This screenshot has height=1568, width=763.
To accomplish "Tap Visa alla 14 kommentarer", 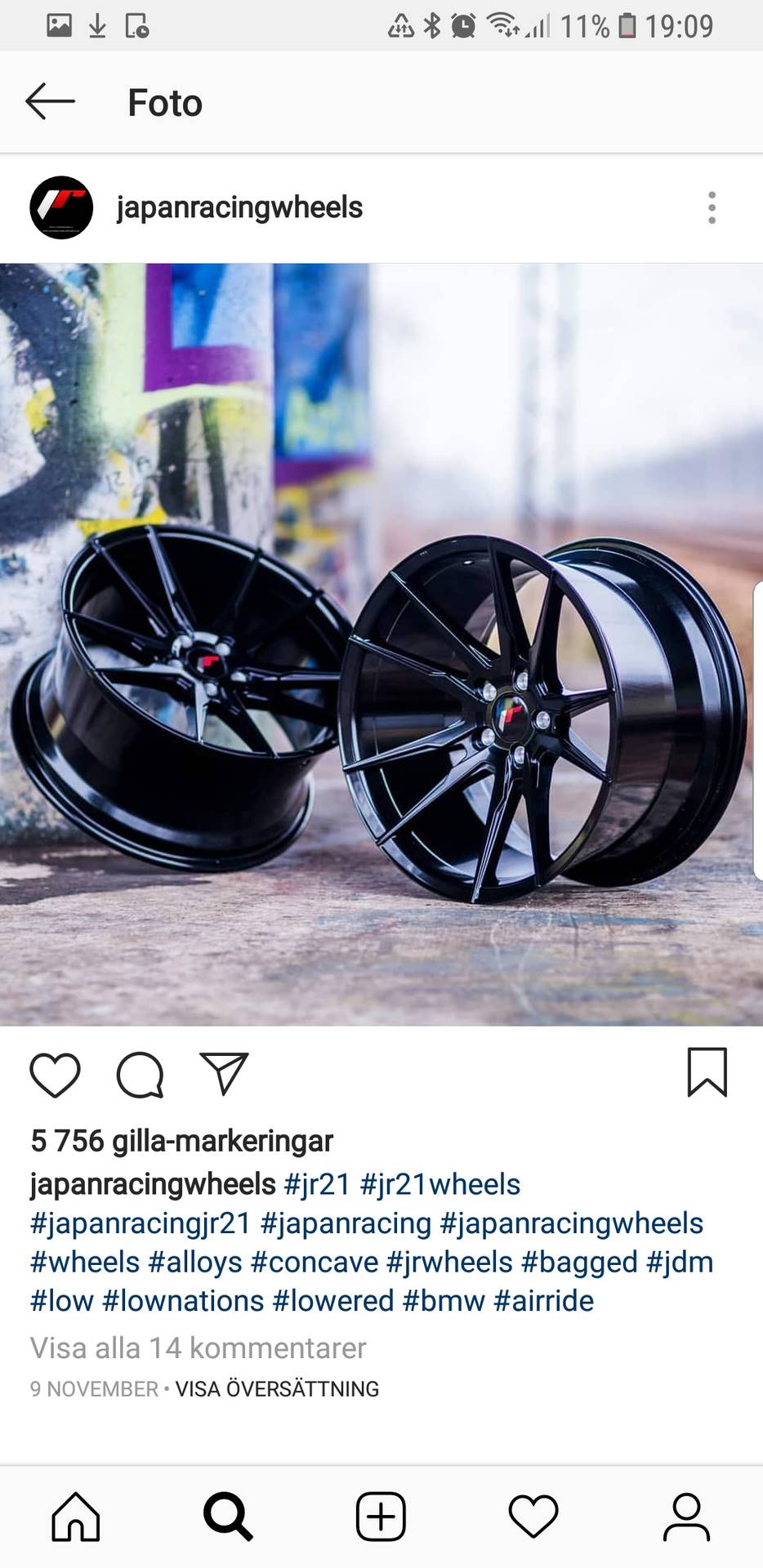I will (198, 1347).
